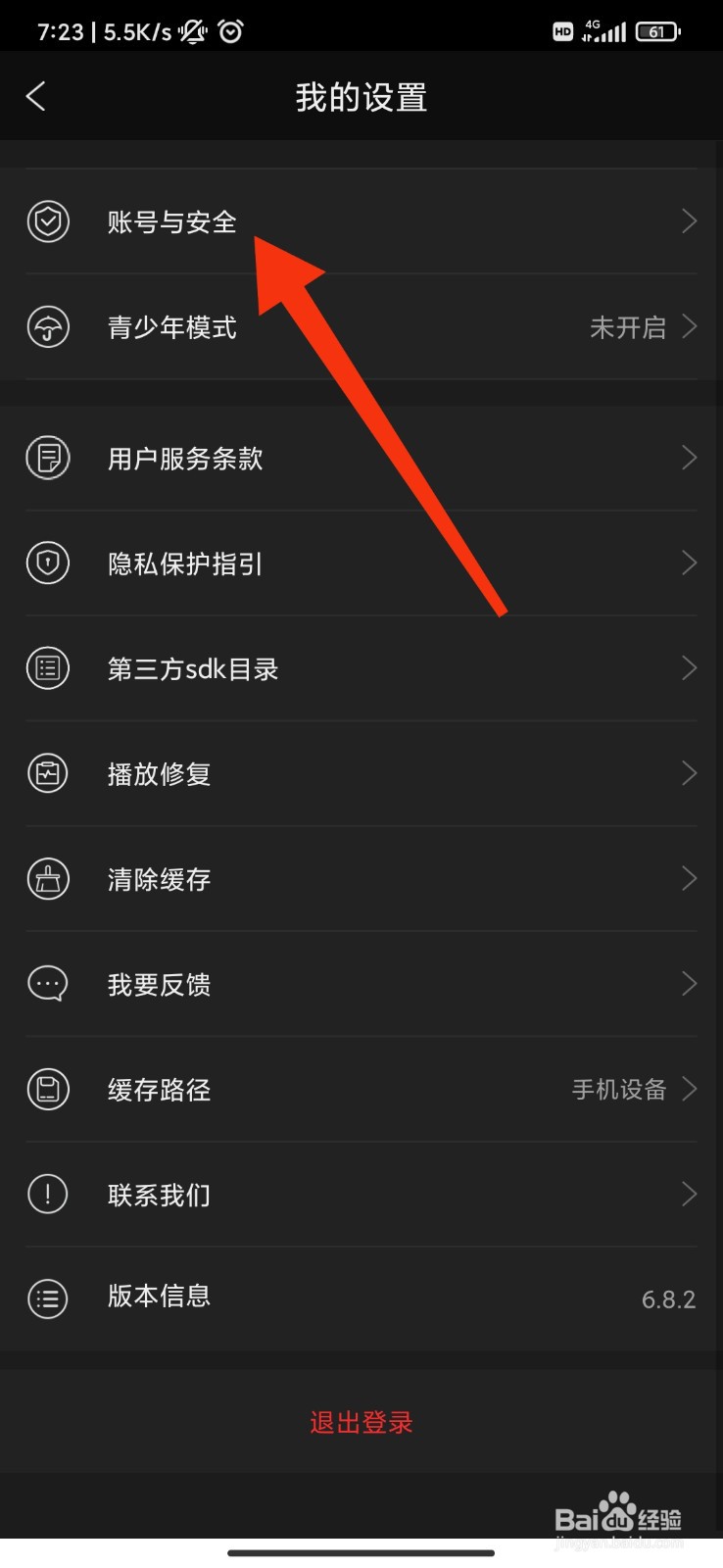This screenshot has width=723, height=1568.
Task: Select the 联系我们 exclamation icon
Action: pos(48,1194)
